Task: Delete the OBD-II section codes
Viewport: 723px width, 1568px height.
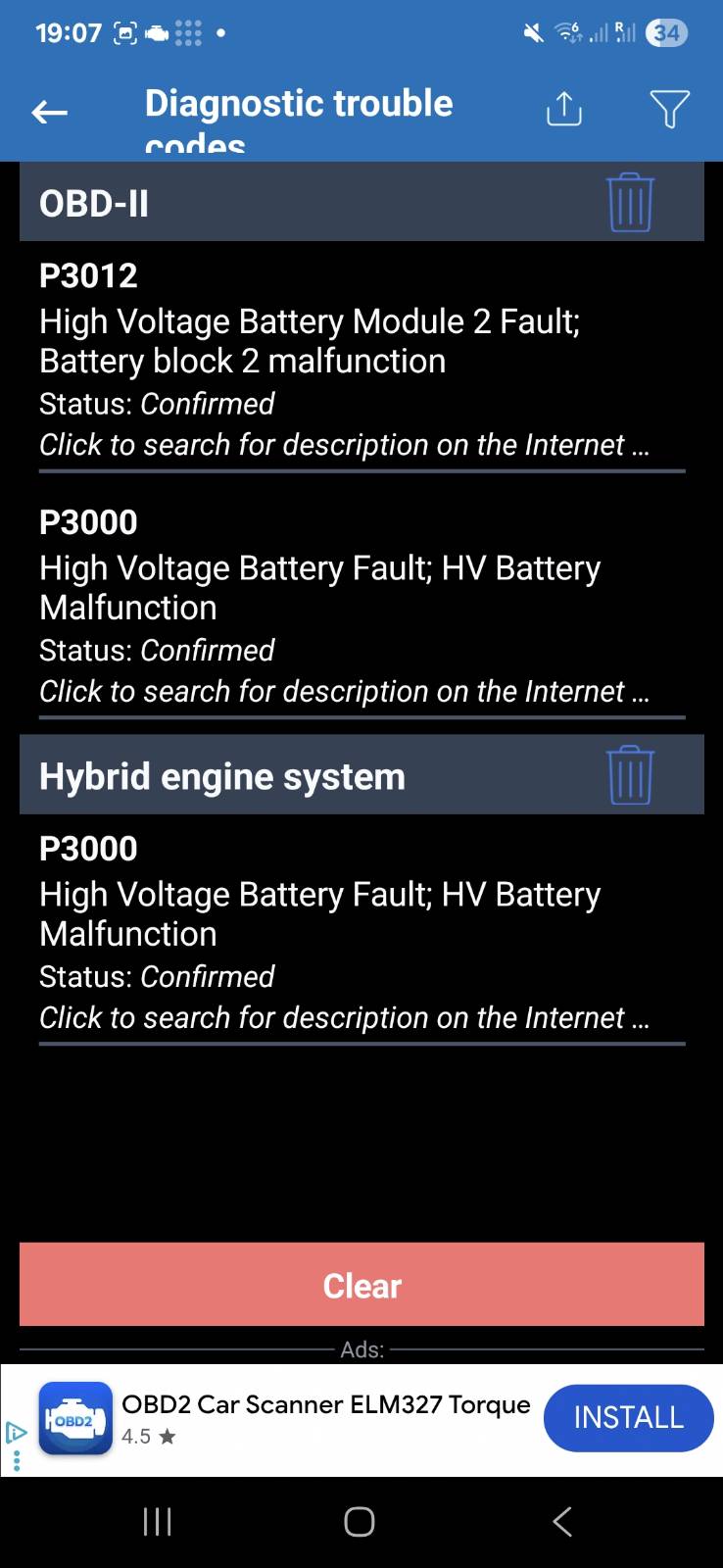Action: point(630,203)
